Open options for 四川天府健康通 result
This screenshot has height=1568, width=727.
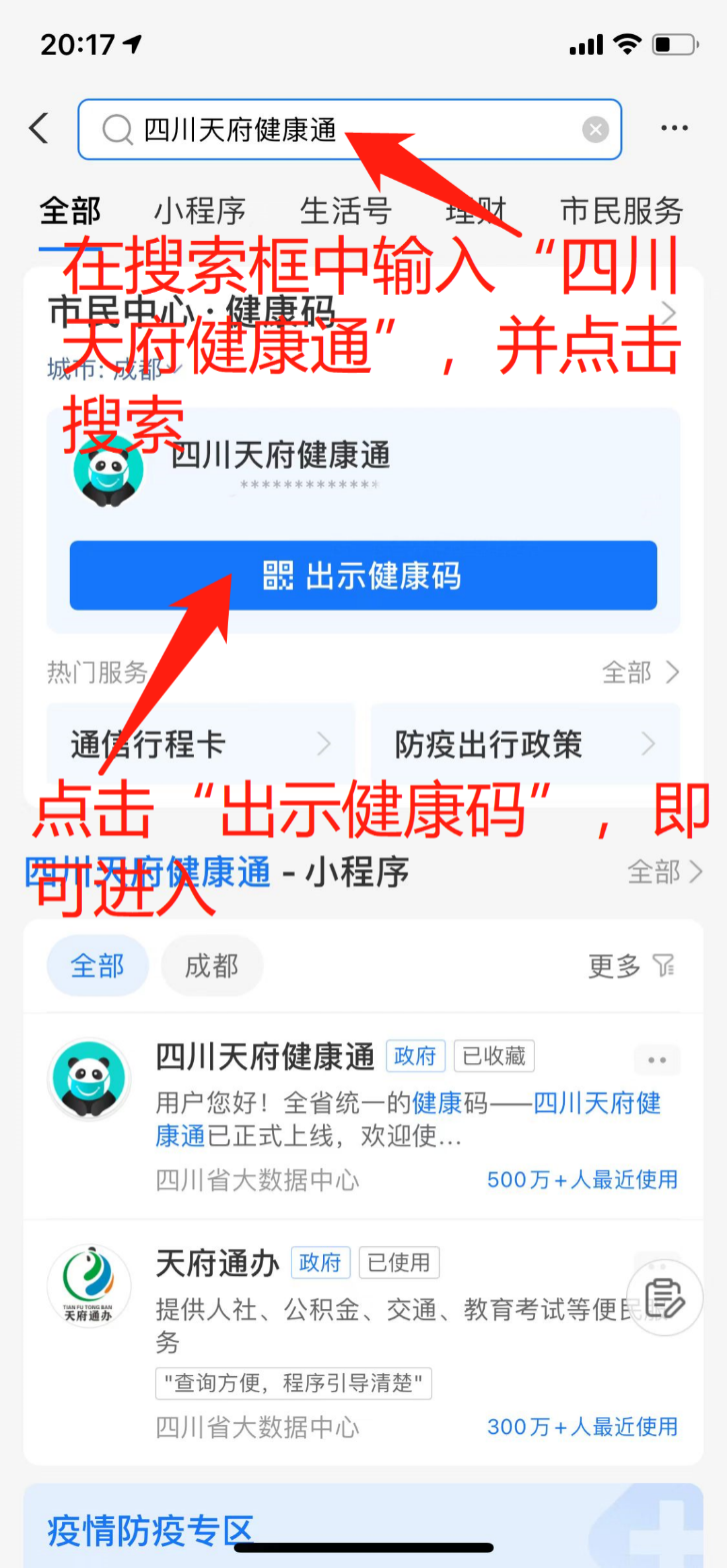(657, 1060)
